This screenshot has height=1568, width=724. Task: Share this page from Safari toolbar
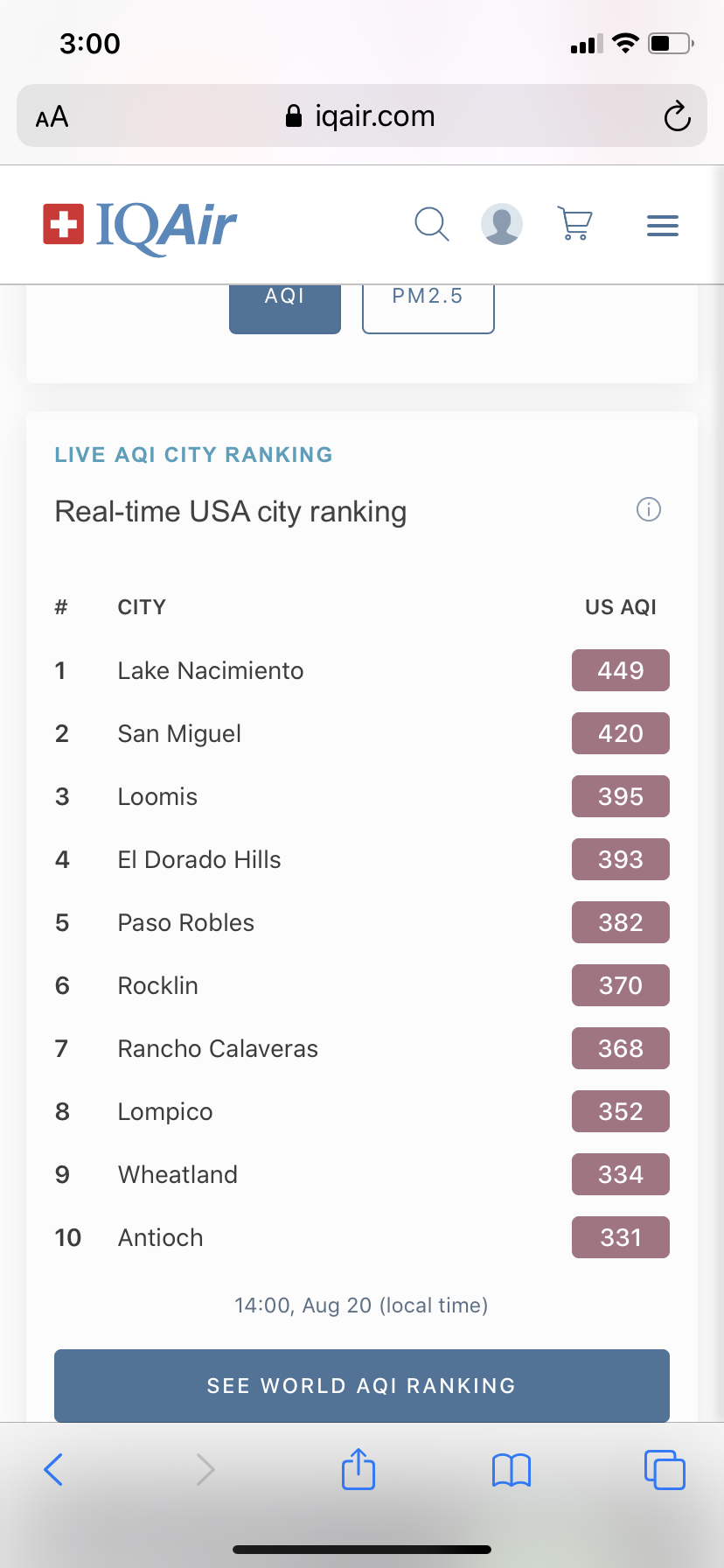click(359, 1469)
